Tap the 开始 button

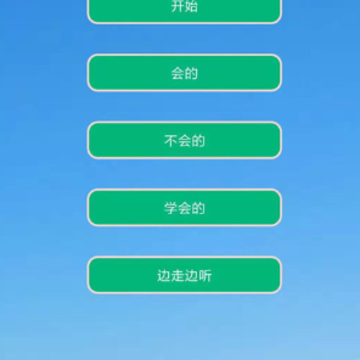click(x=184, y=10)
